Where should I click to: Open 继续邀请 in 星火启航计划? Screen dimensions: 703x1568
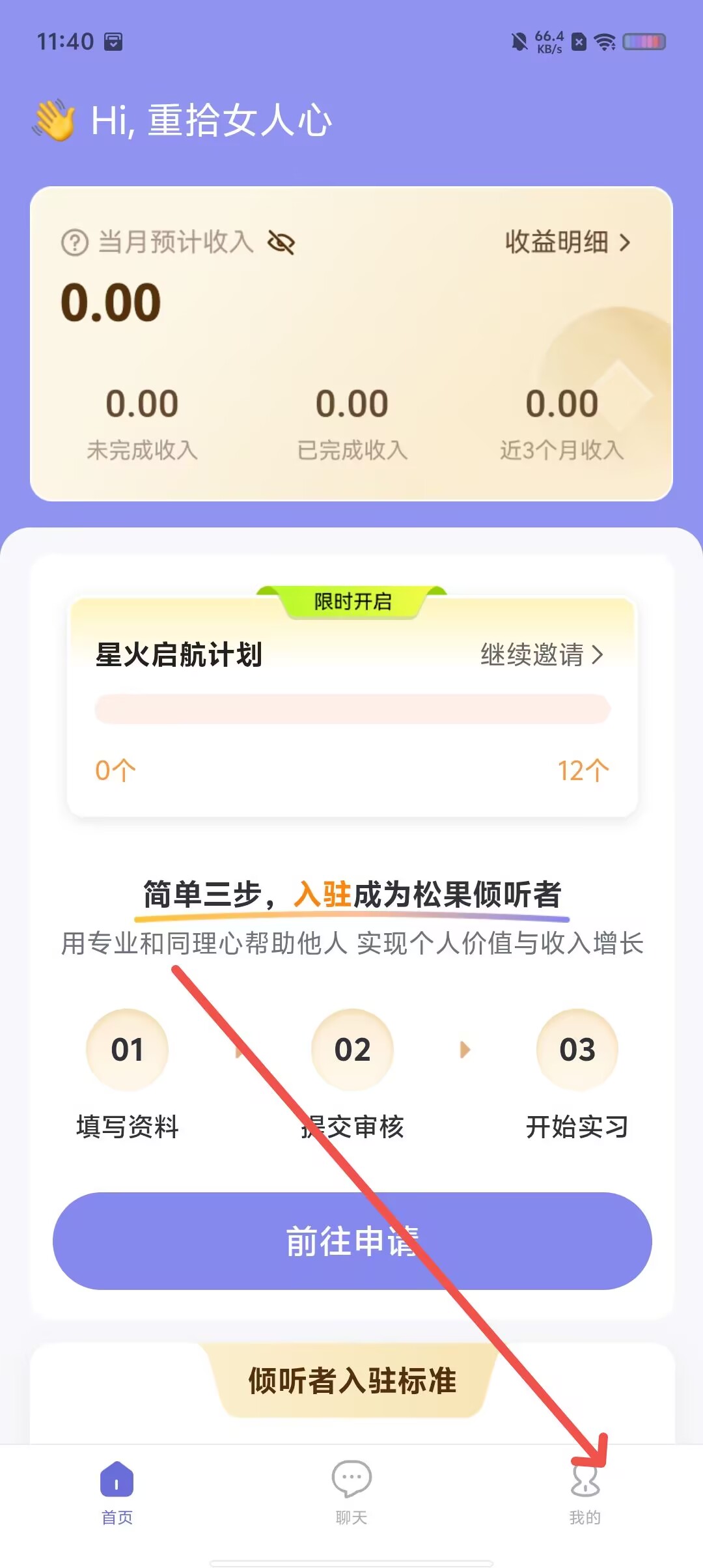542,654
